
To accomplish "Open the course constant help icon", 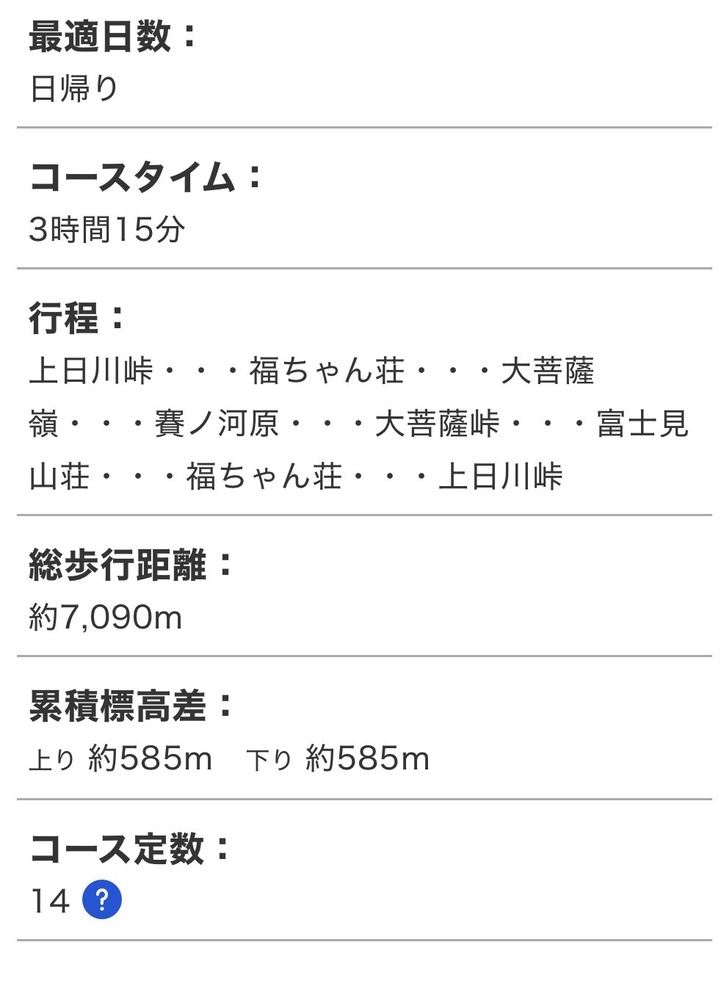I will (x=102, y=900).
